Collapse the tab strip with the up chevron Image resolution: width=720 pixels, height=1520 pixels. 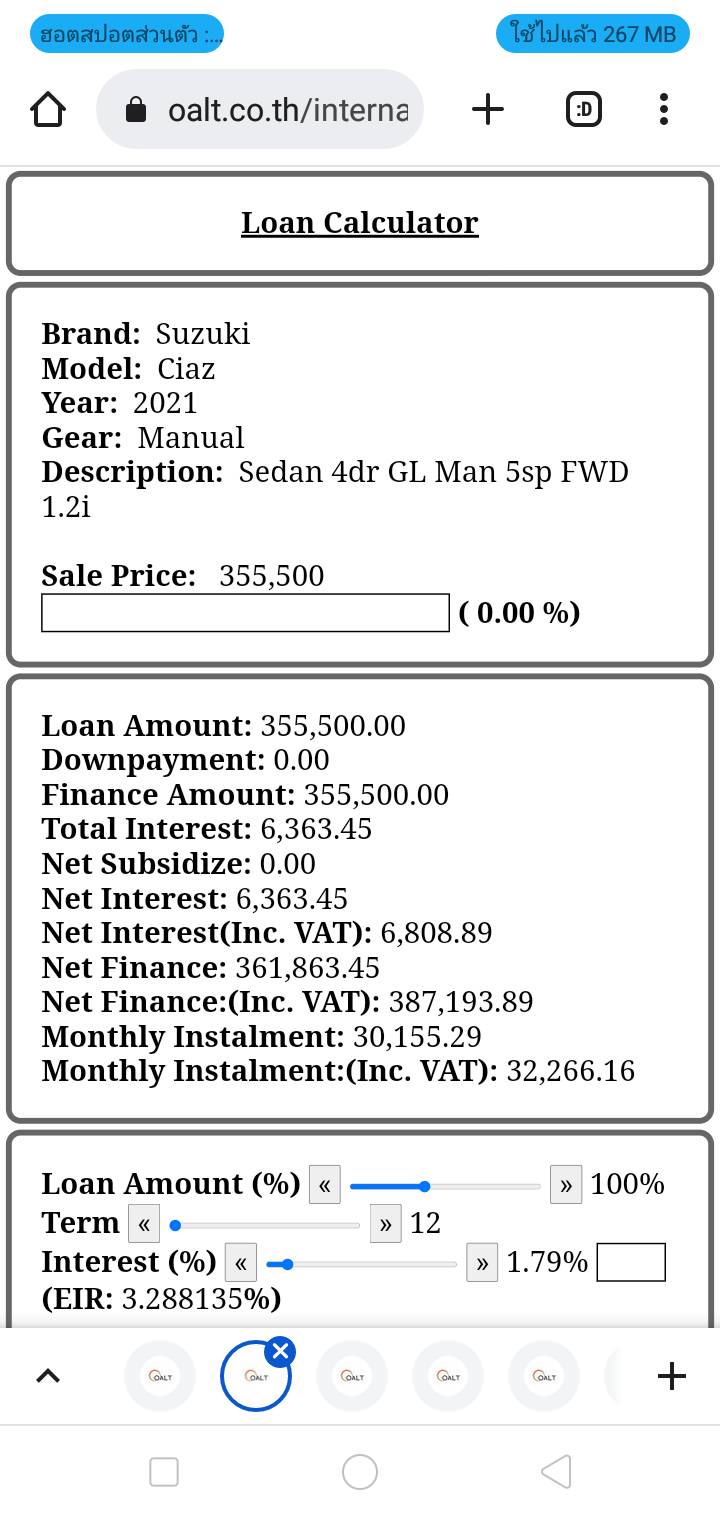point(48,1376)
